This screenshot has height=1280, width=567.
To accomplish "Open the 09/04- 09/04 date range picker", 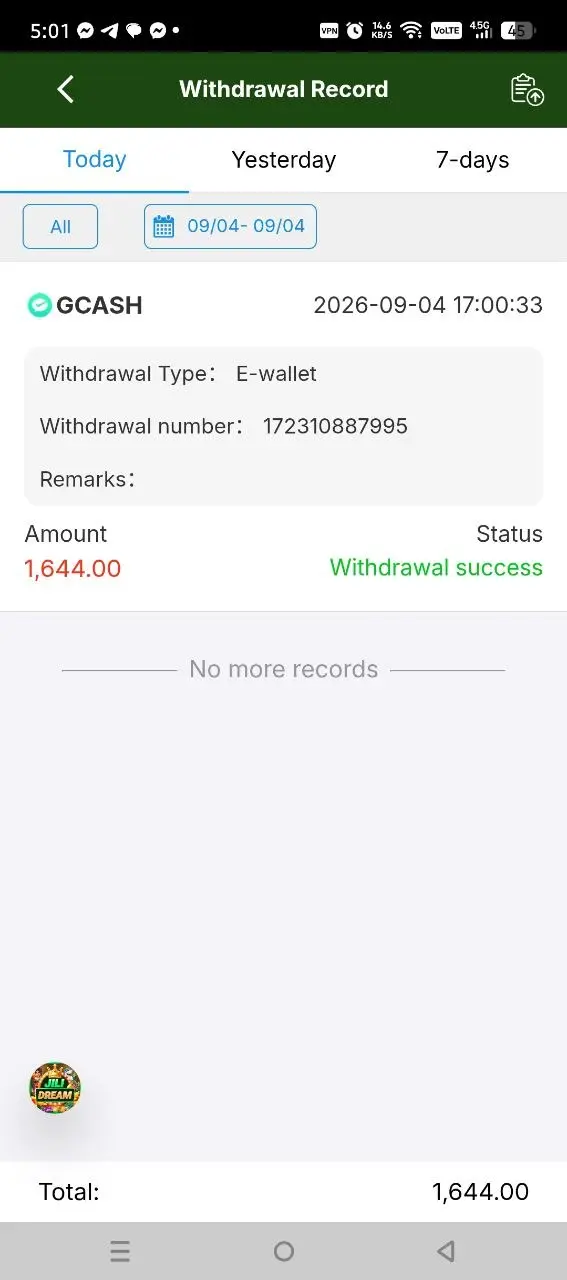I will pyautogui.click(x=230, y=226).
